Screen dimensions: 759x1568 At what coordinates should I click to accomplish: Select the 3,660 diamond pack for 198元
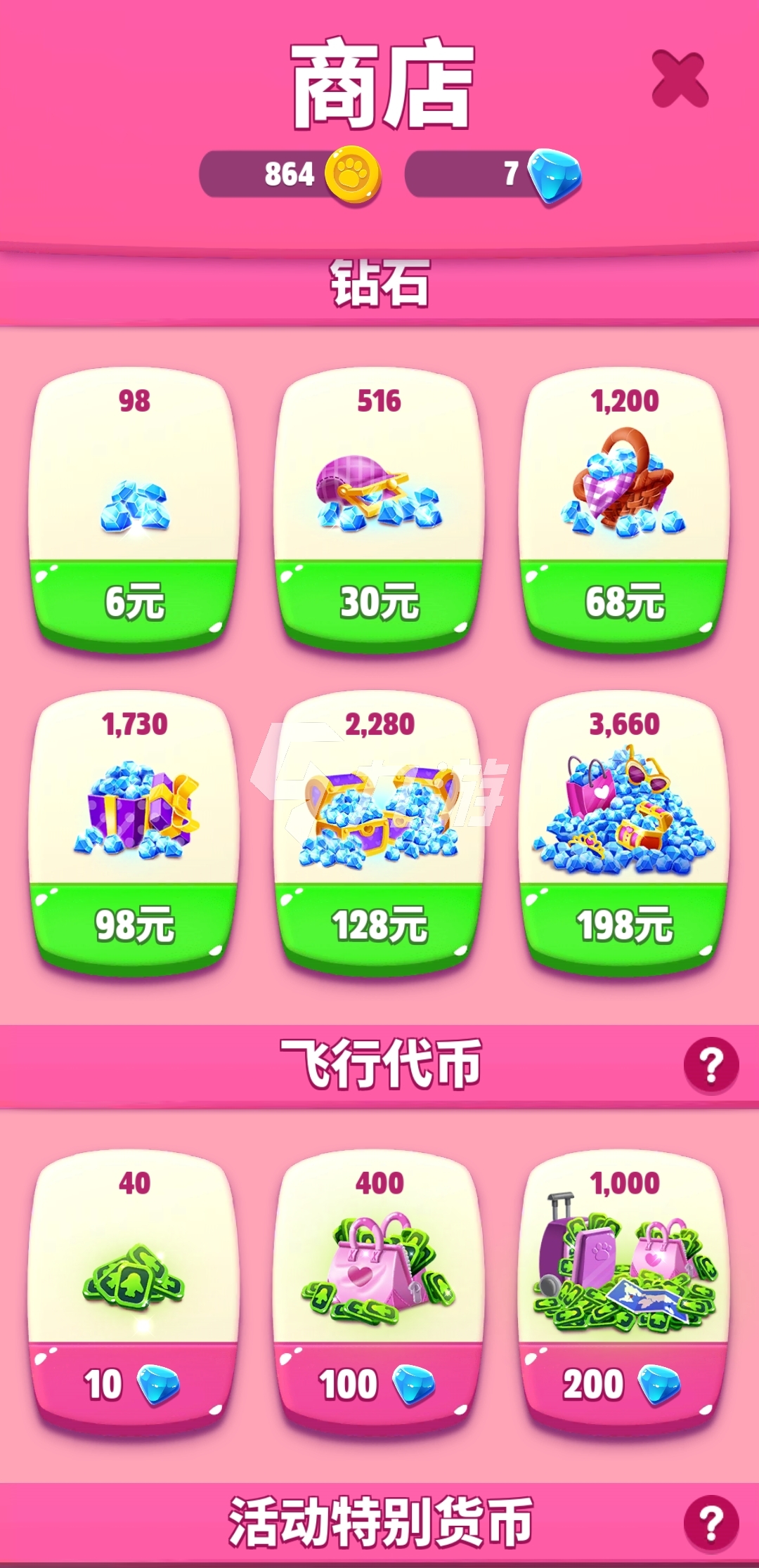tap(624, 925)
